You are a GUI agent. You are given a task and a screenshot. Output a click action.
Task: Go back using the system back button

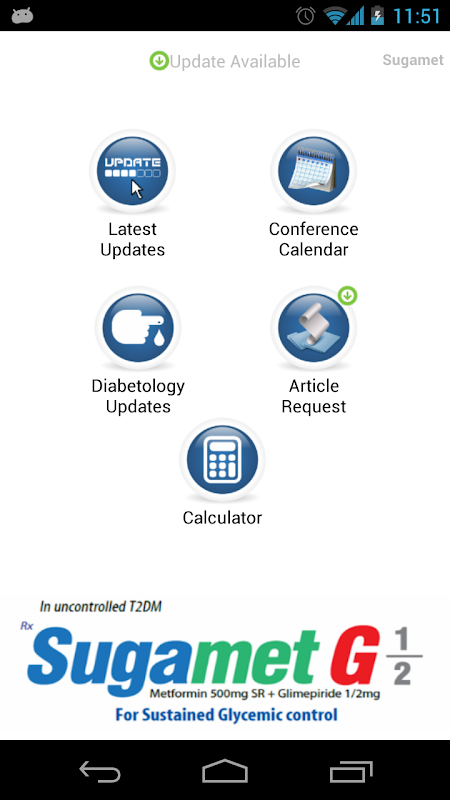[99, 771]
